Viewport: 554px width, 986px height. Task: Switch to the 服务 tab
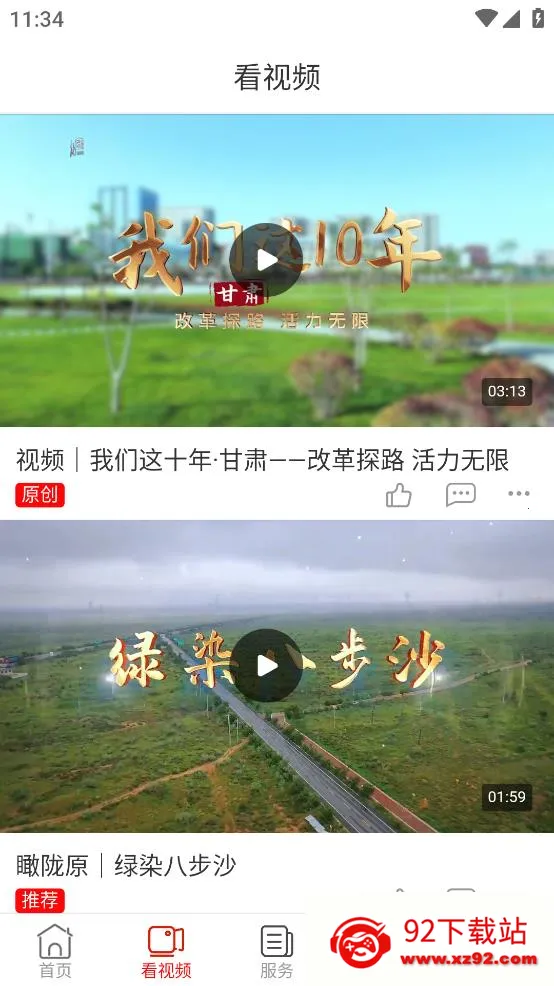(x=277, y=951)
